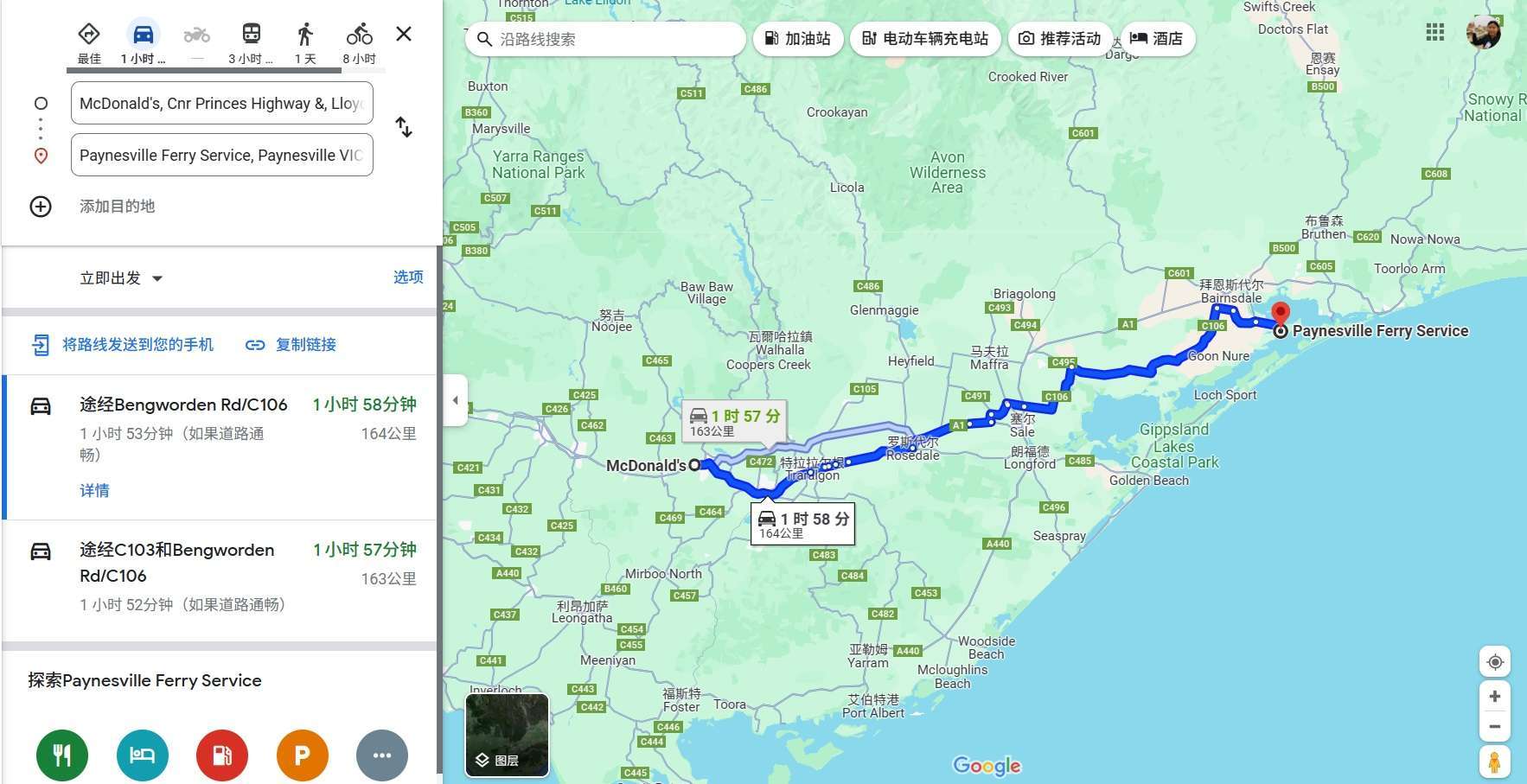1527x784 pixels.
Task: Close the directions panel
Action: tap(404, 34)
